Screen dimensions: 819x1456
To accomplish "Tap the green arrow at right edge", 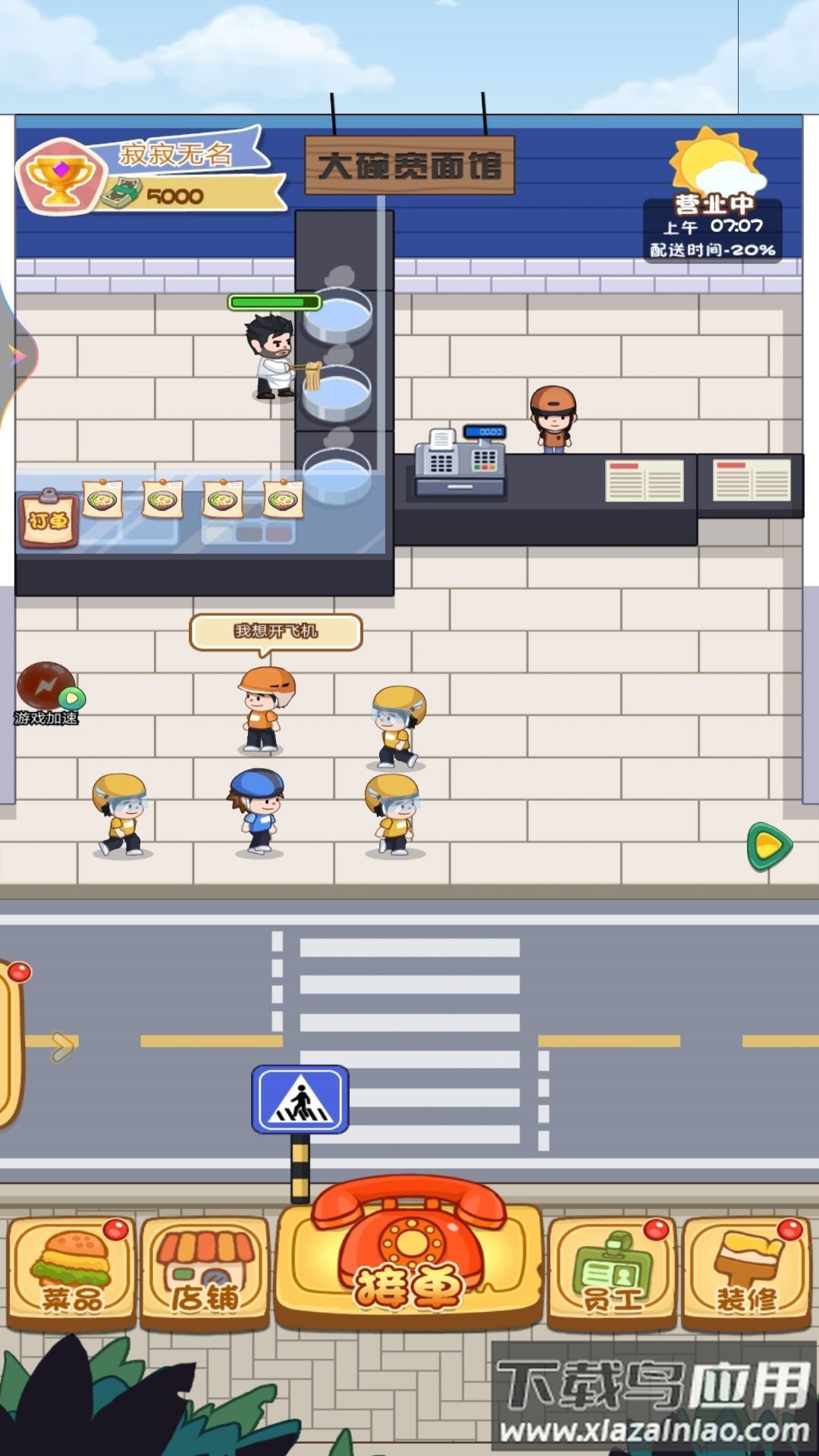I will [769, 846].
